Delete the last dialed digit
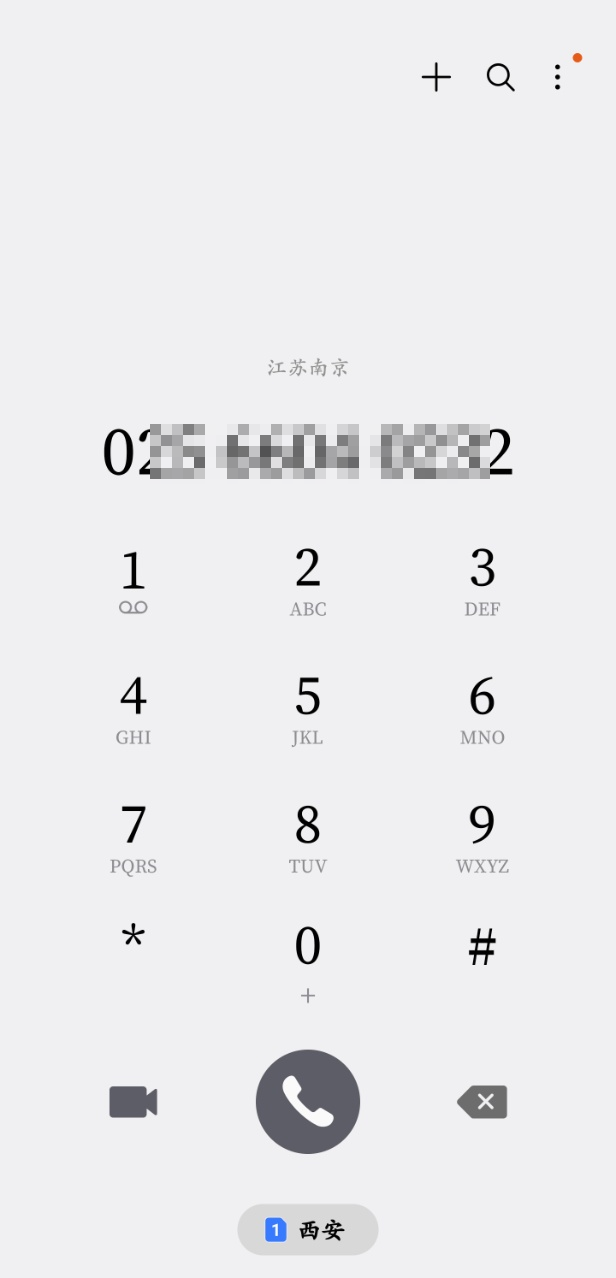Screen dimensions: 616x1278 (x=482, y=1102)
